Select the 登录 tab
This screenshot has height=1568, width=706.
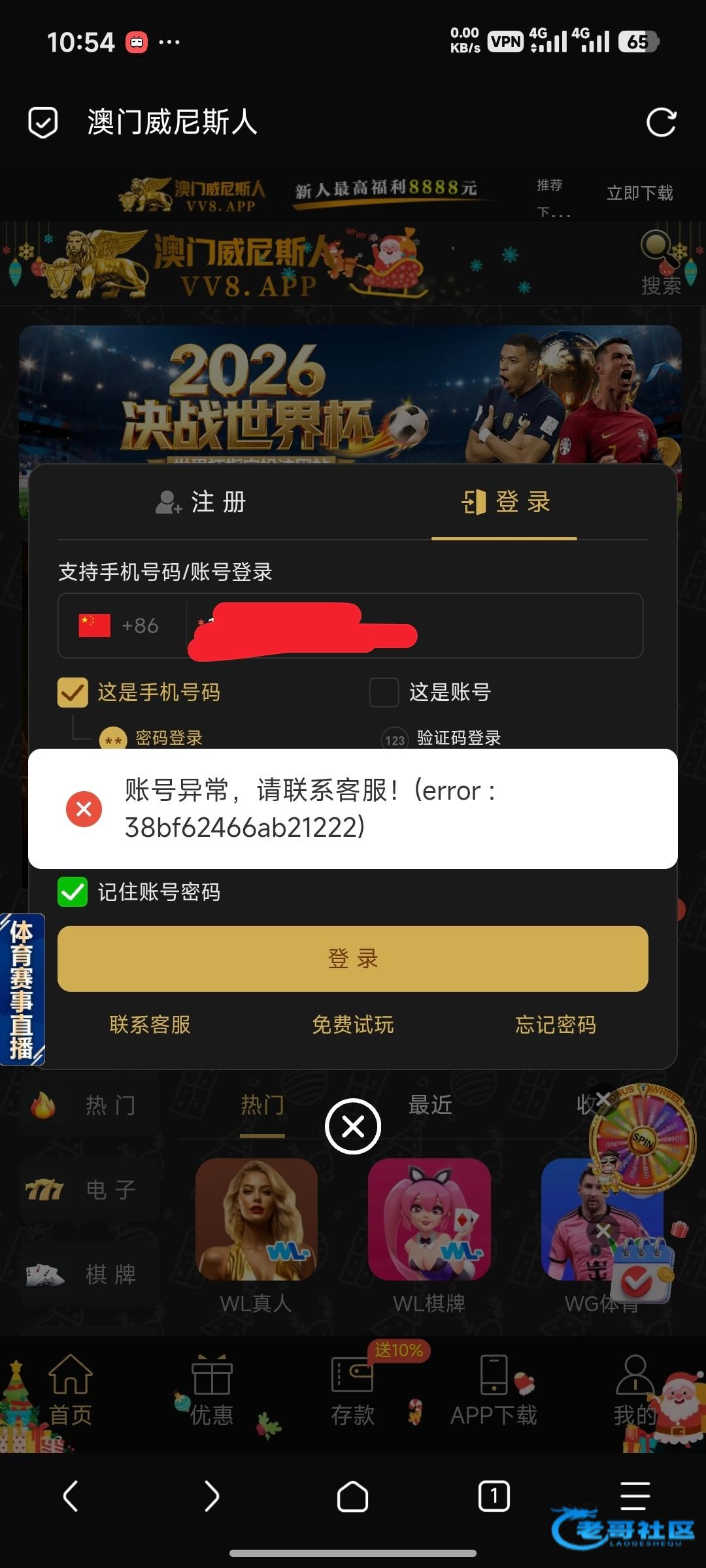pyautogui.click(x=505, y=502)
